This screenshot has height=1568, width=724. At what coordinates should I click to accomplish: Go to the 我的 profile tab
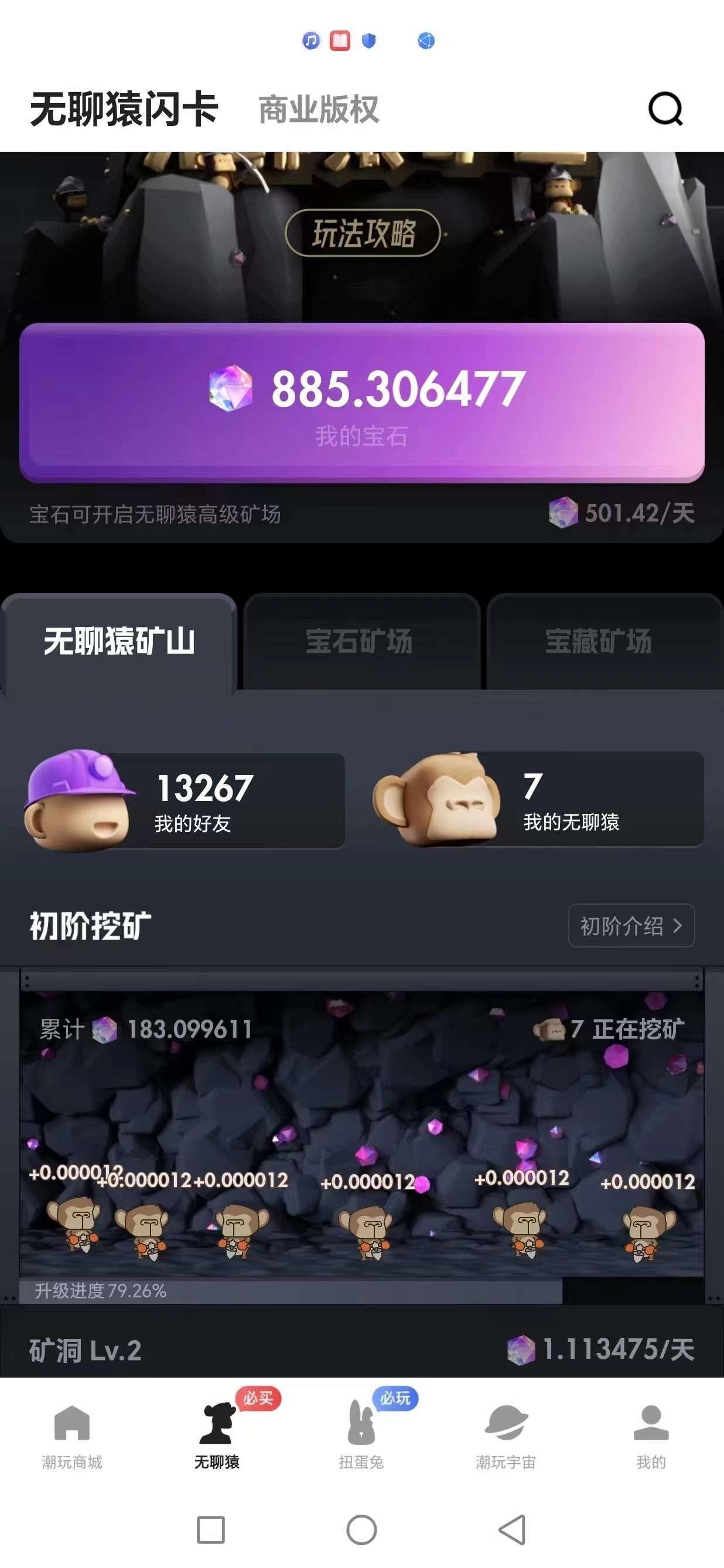point(651,1437)
